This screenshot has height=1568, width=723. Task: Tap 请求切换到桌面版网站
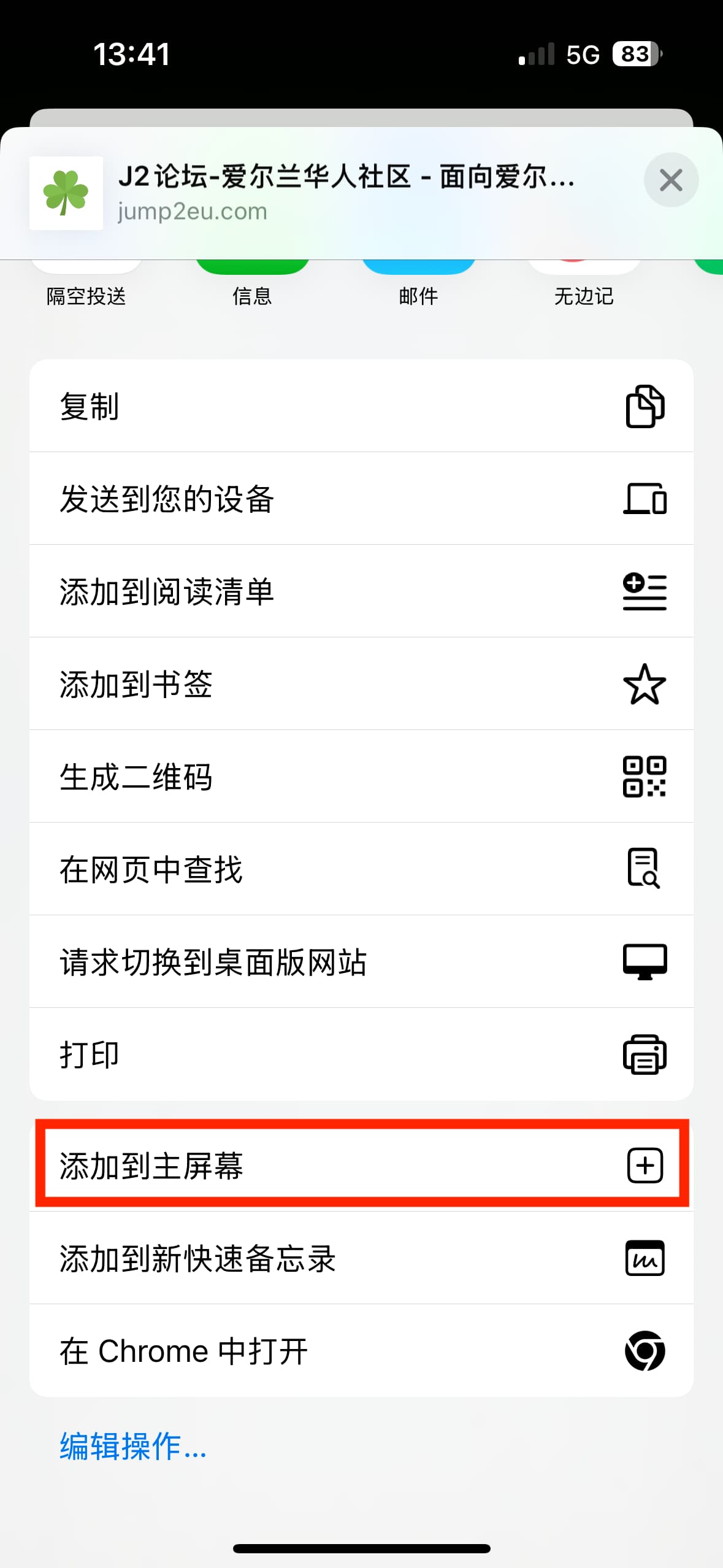(361, 962)
